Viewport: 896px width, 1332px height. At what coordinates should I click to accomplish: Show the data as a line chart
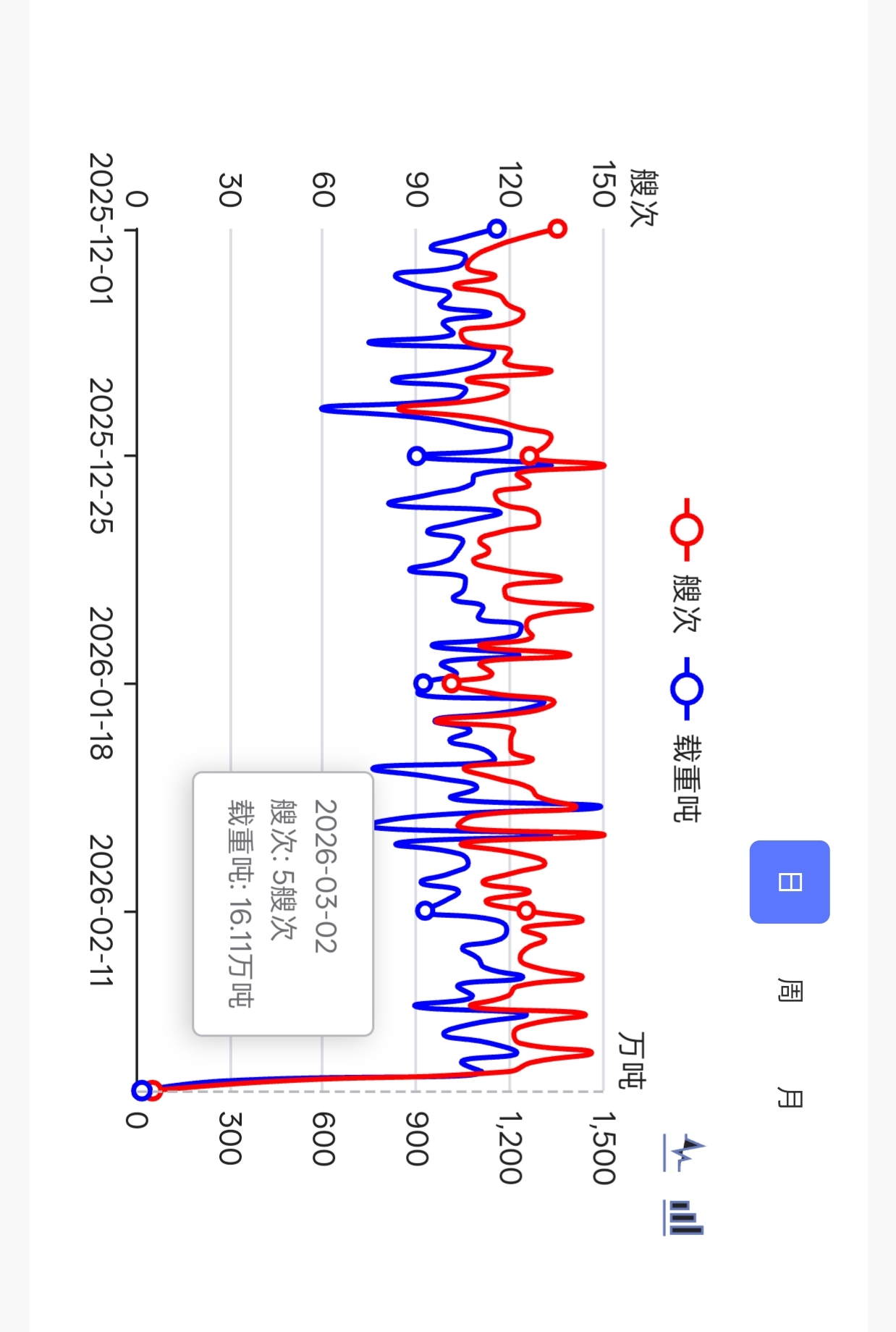(x=683, y=1152)
